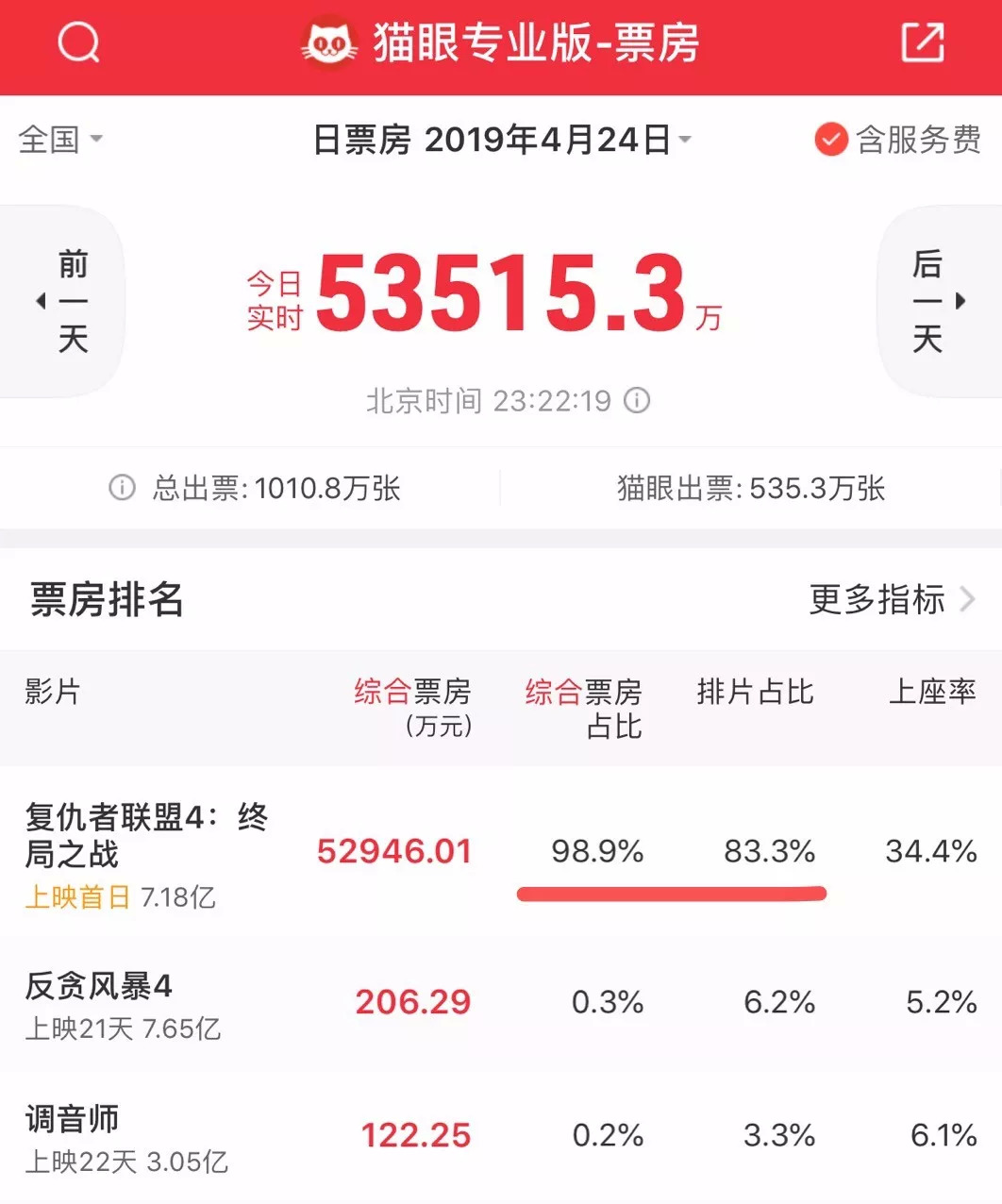Show info about 总出票 figure
Screen dimensions: 1002x1204
[122, 488]
